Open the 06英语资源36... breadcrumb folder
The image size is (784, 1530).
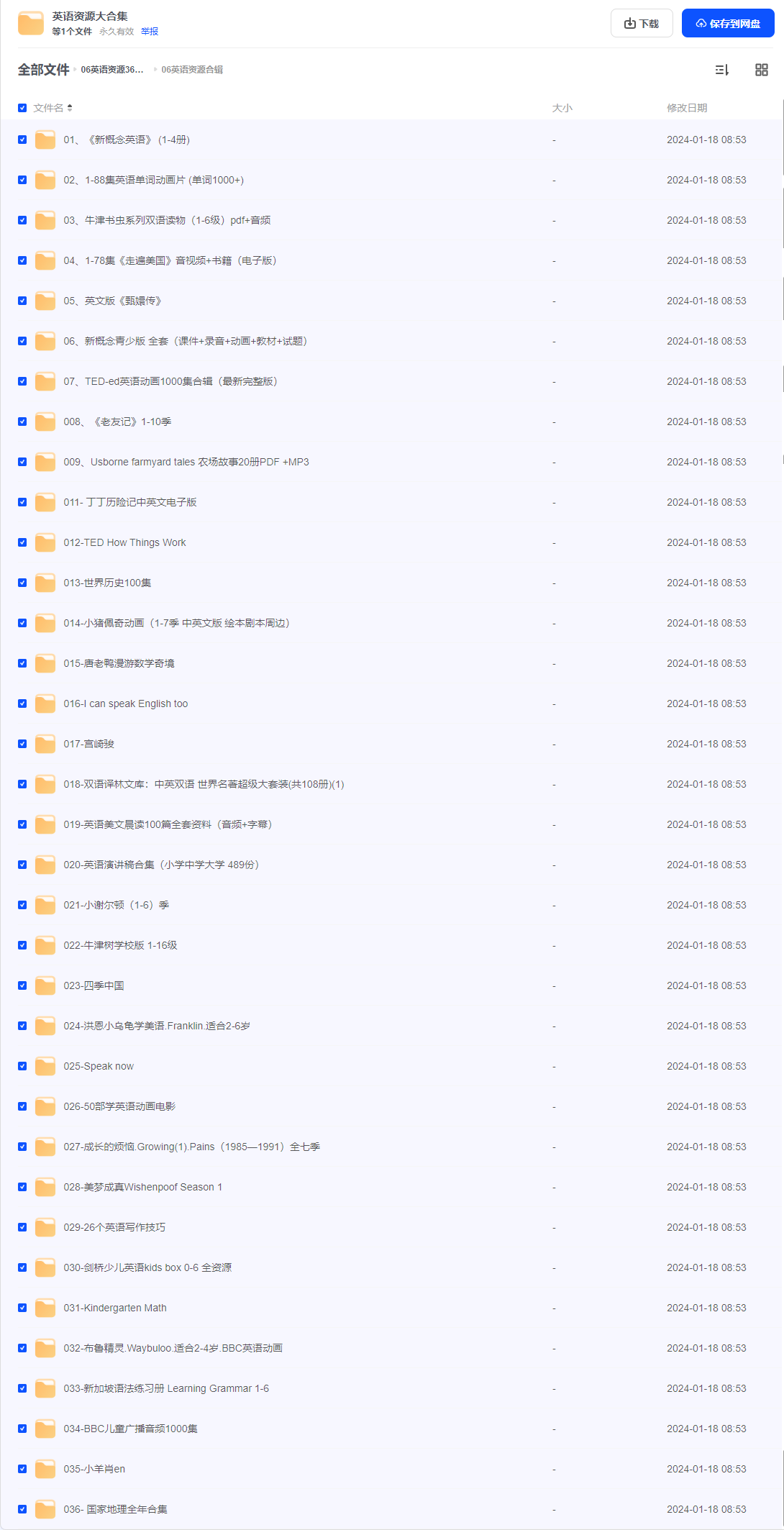tap(112, 70)
